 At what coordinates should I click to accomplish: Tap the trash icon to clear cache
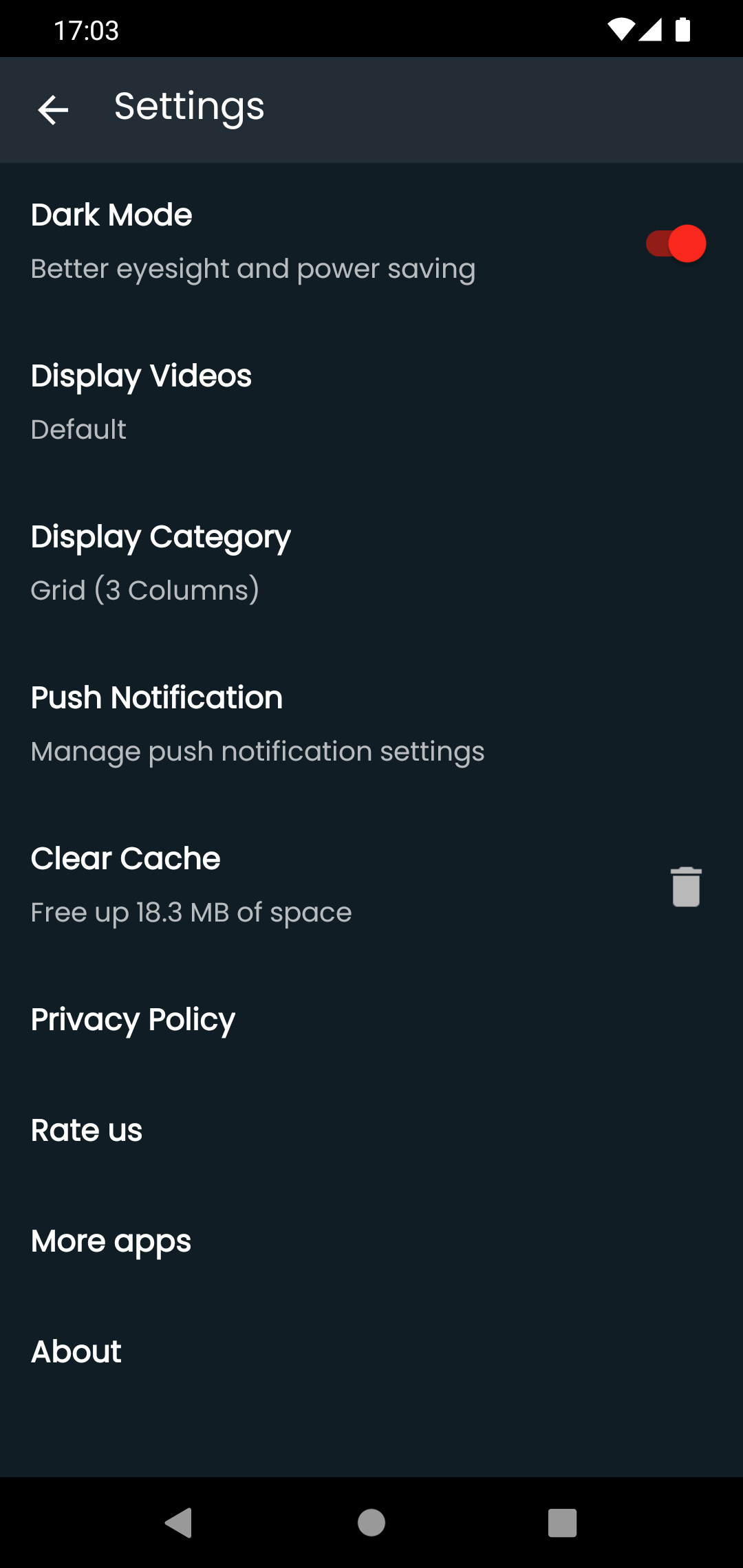(686, 886)
